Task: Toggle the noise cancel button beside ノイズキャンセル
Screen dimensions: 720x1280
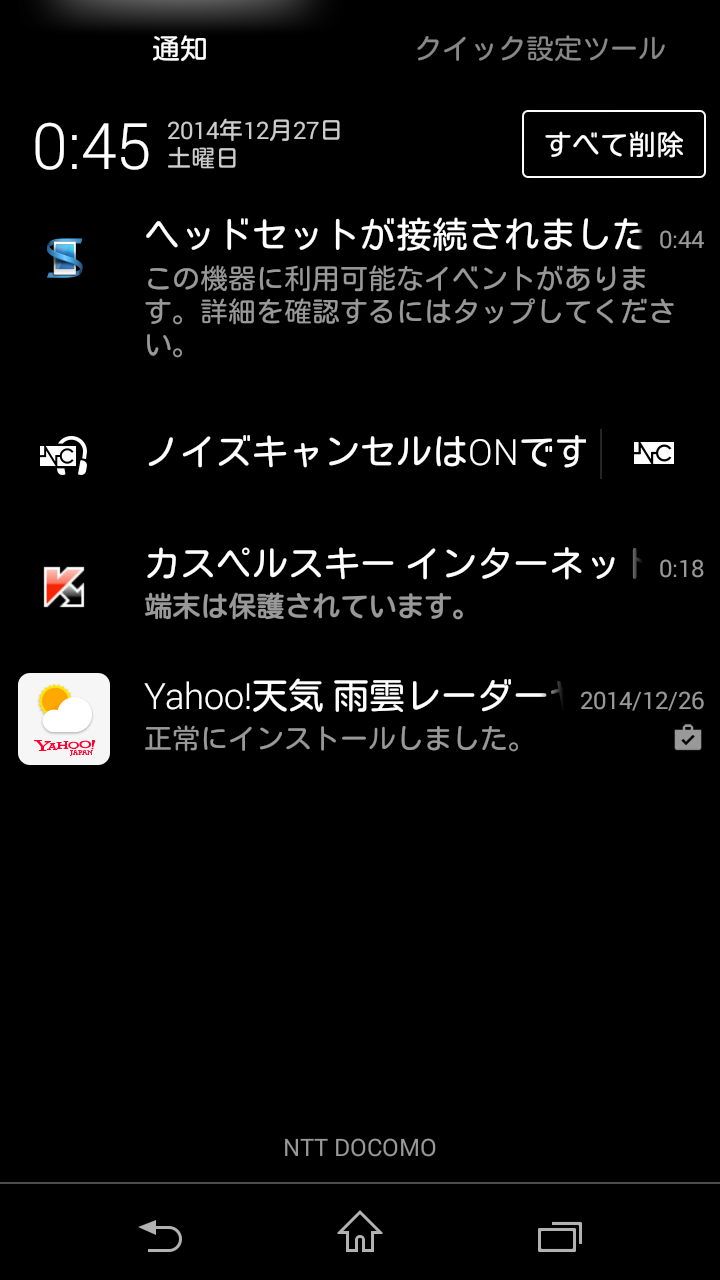Action: tap(654, 454)
